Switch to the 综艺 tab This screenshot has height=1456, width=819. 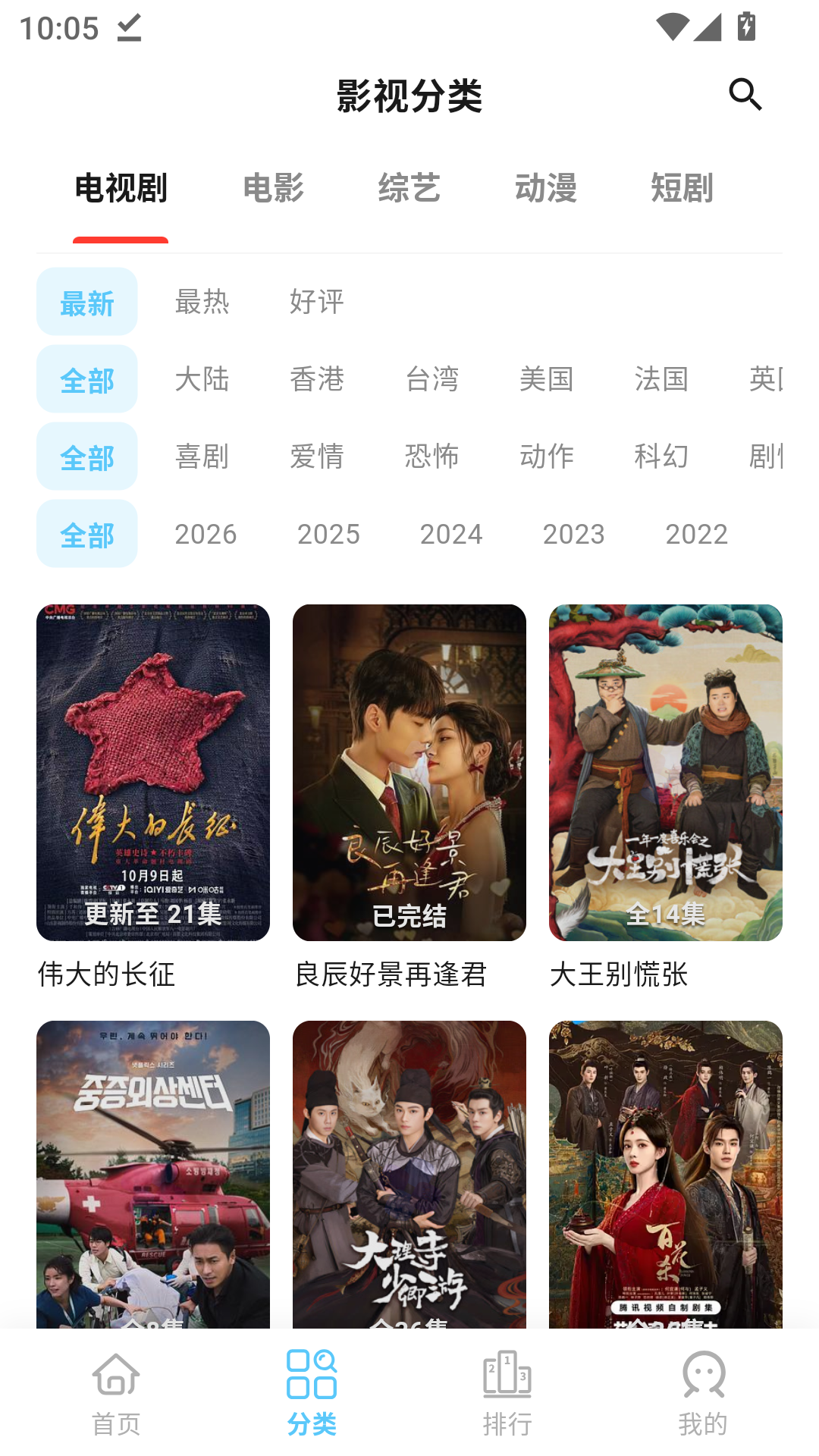coord(409,188)
